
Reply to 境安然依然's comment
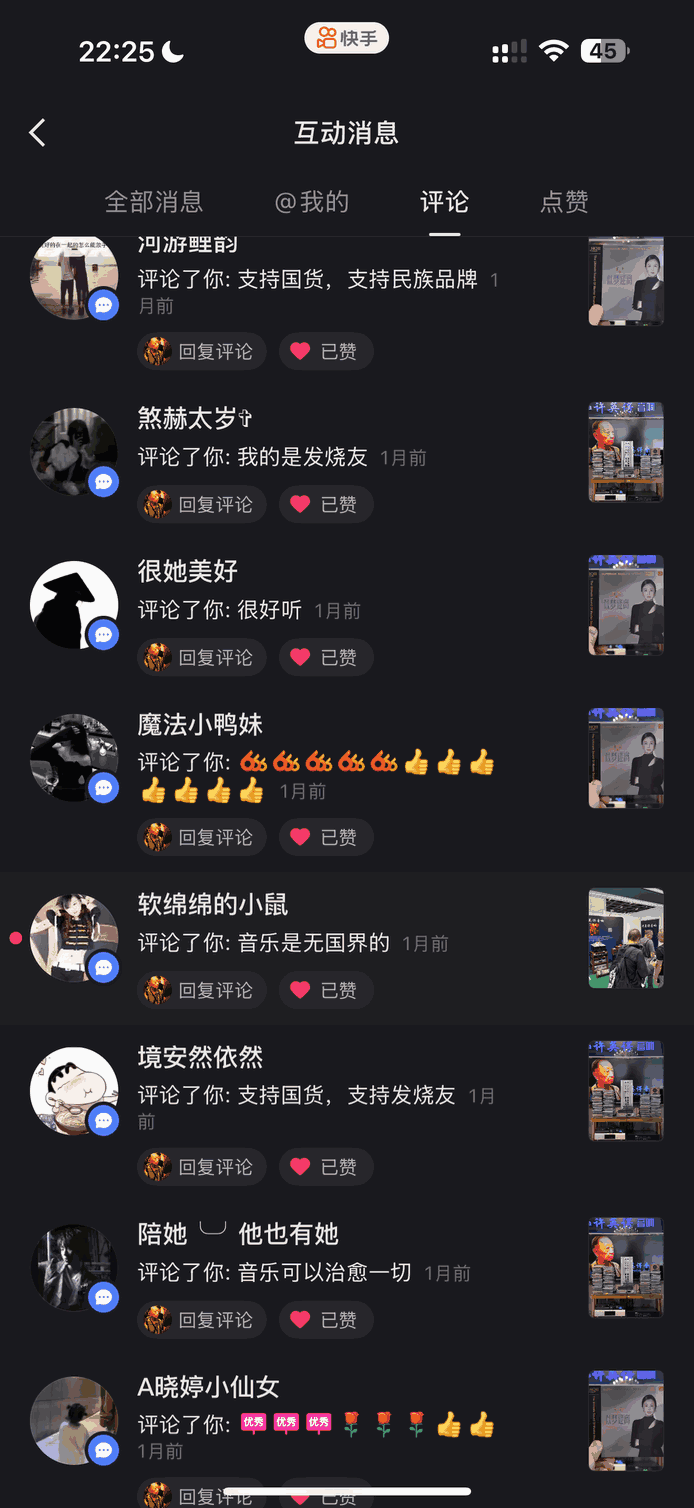pyautogui.click(x=202, y=1167)
